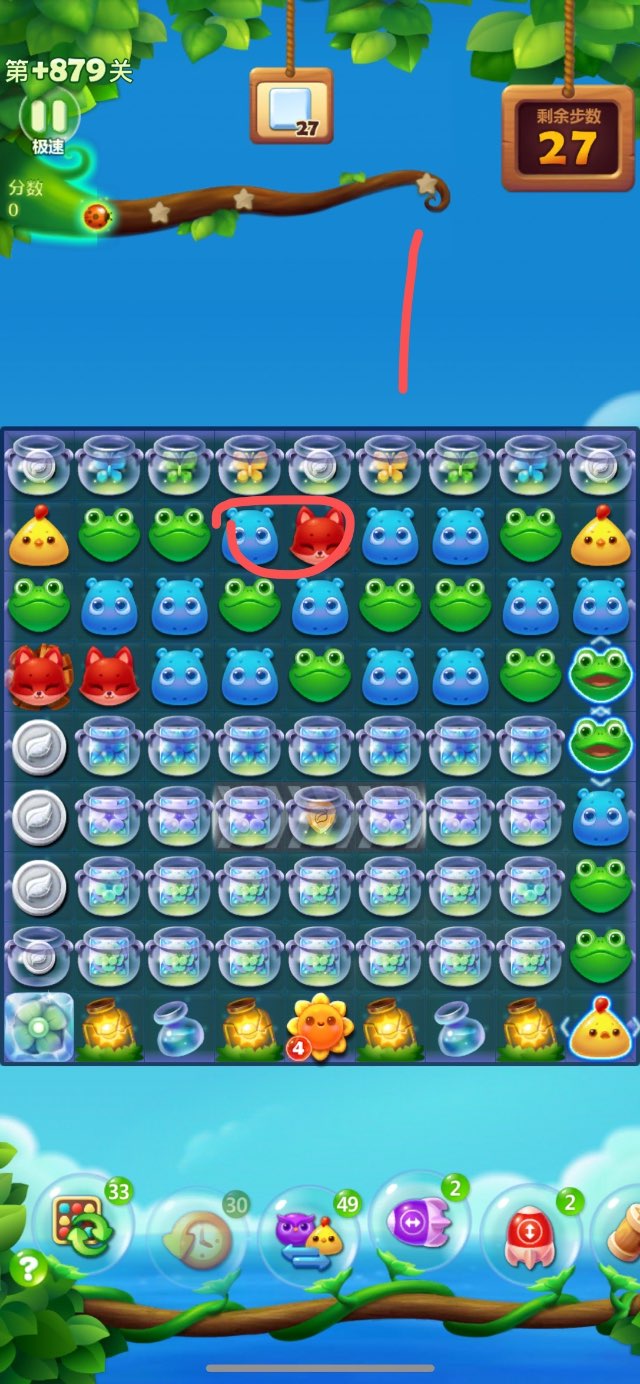Open the question mark help icon

pos(28,1269)
